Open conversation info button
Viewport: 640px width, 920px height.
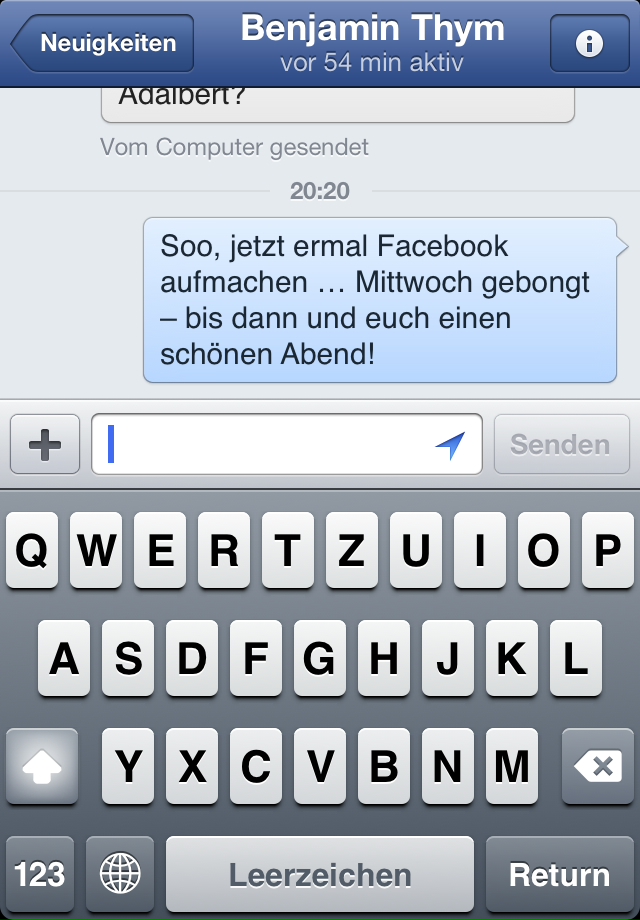(589, 43)
